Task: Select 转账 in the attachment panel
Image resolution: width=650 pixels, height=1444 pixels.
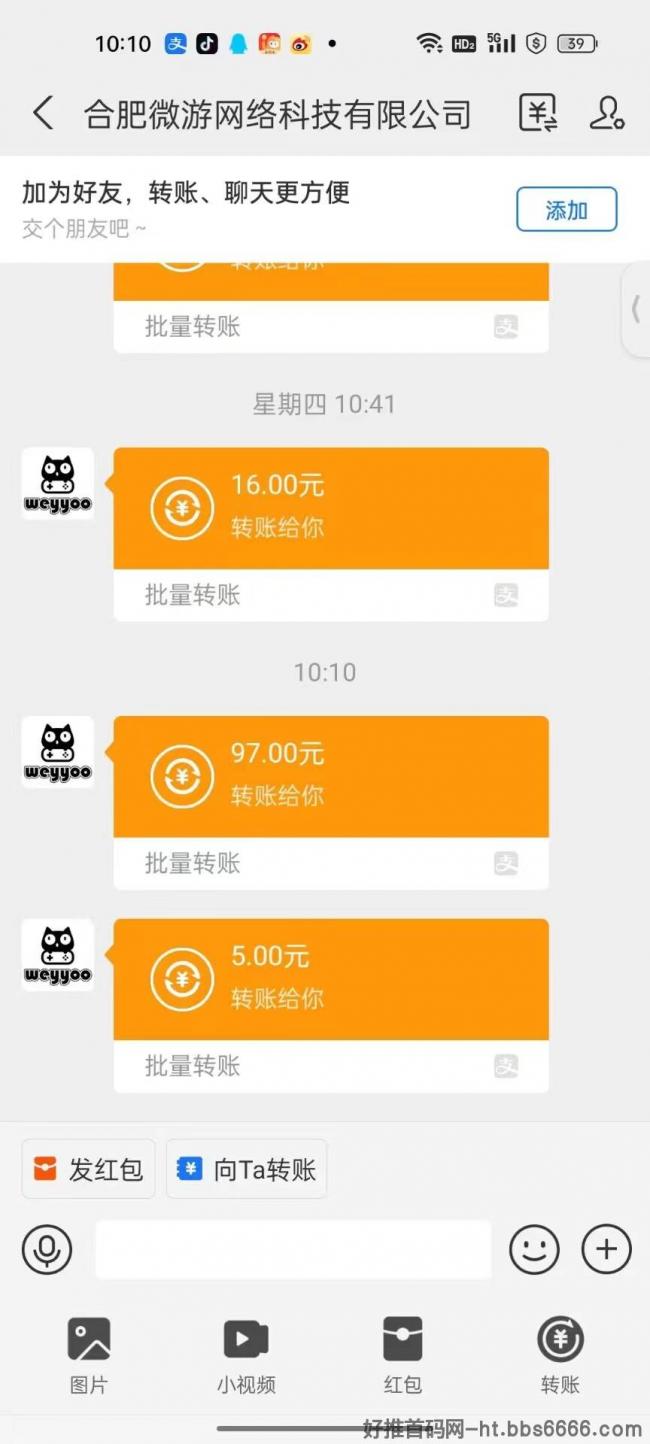Action: coord(560,1356)
